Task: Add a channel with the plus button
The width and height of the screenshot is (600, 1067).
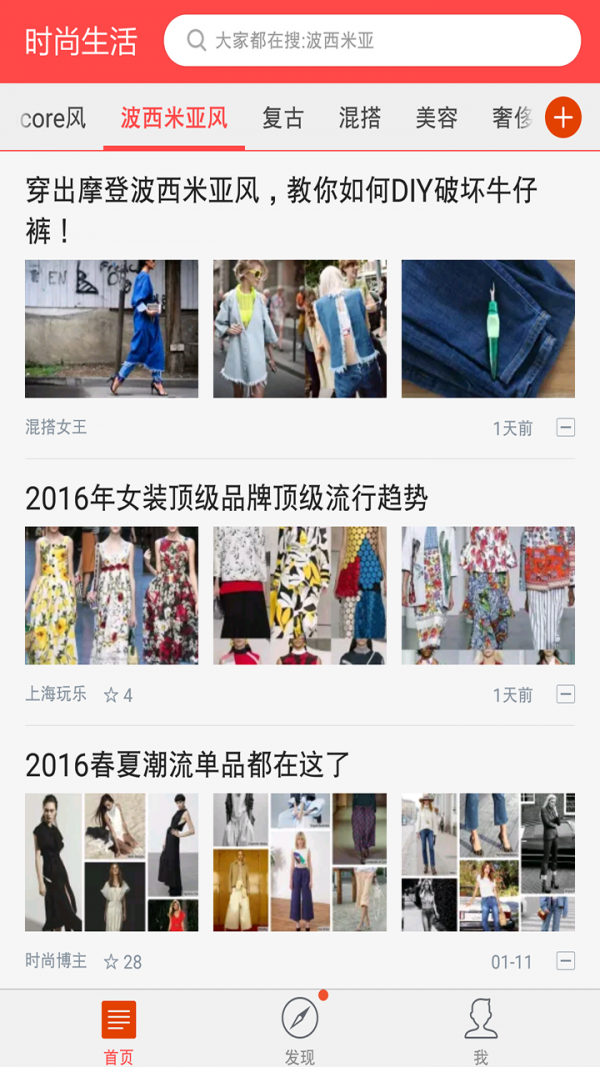Action: point(563,118)
